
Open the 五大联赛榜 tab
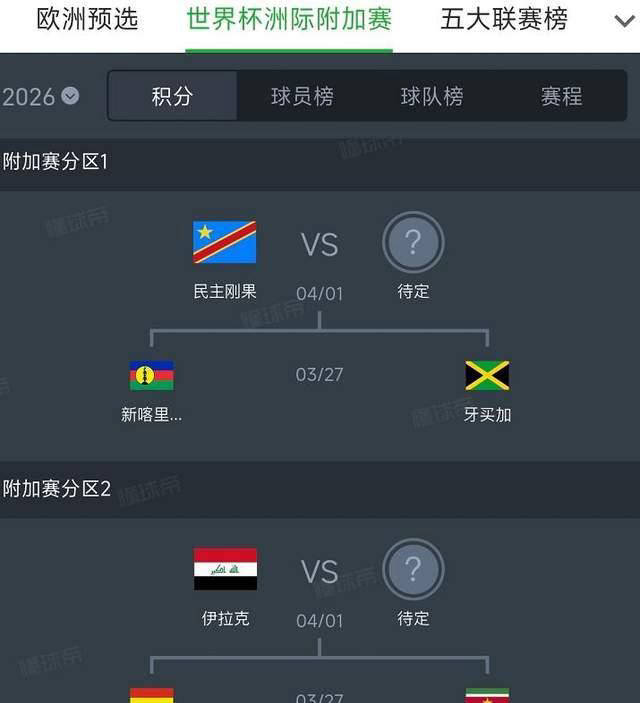coord(504,19)
